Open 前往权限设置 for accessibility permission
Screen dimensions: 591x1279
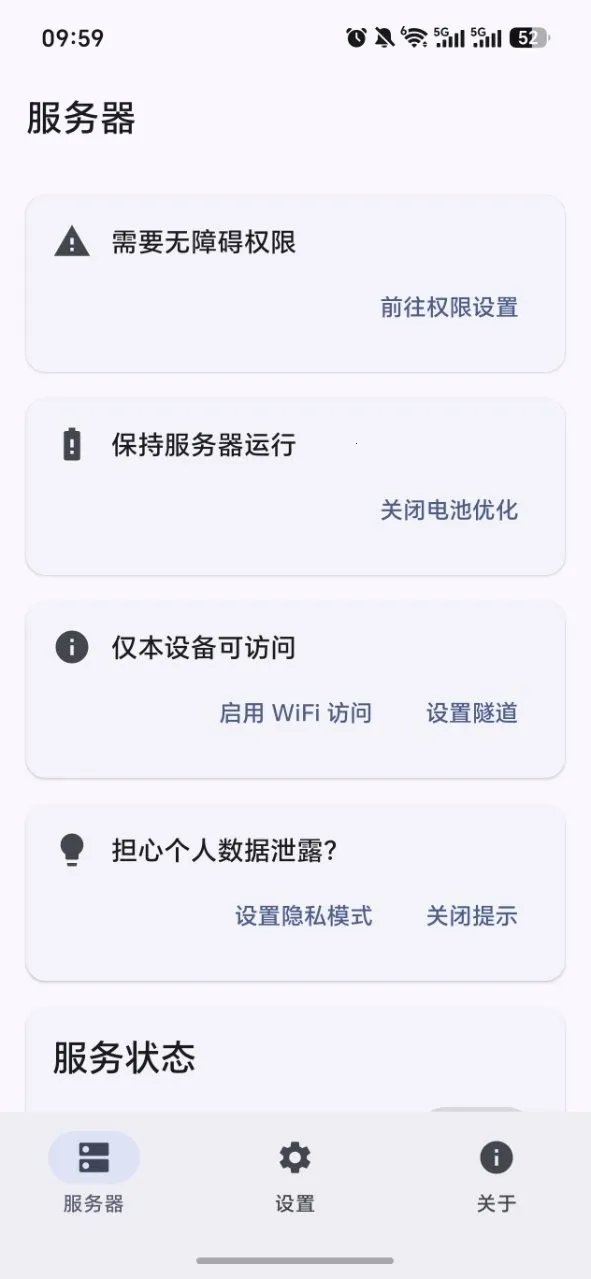[x=449, y=307]
